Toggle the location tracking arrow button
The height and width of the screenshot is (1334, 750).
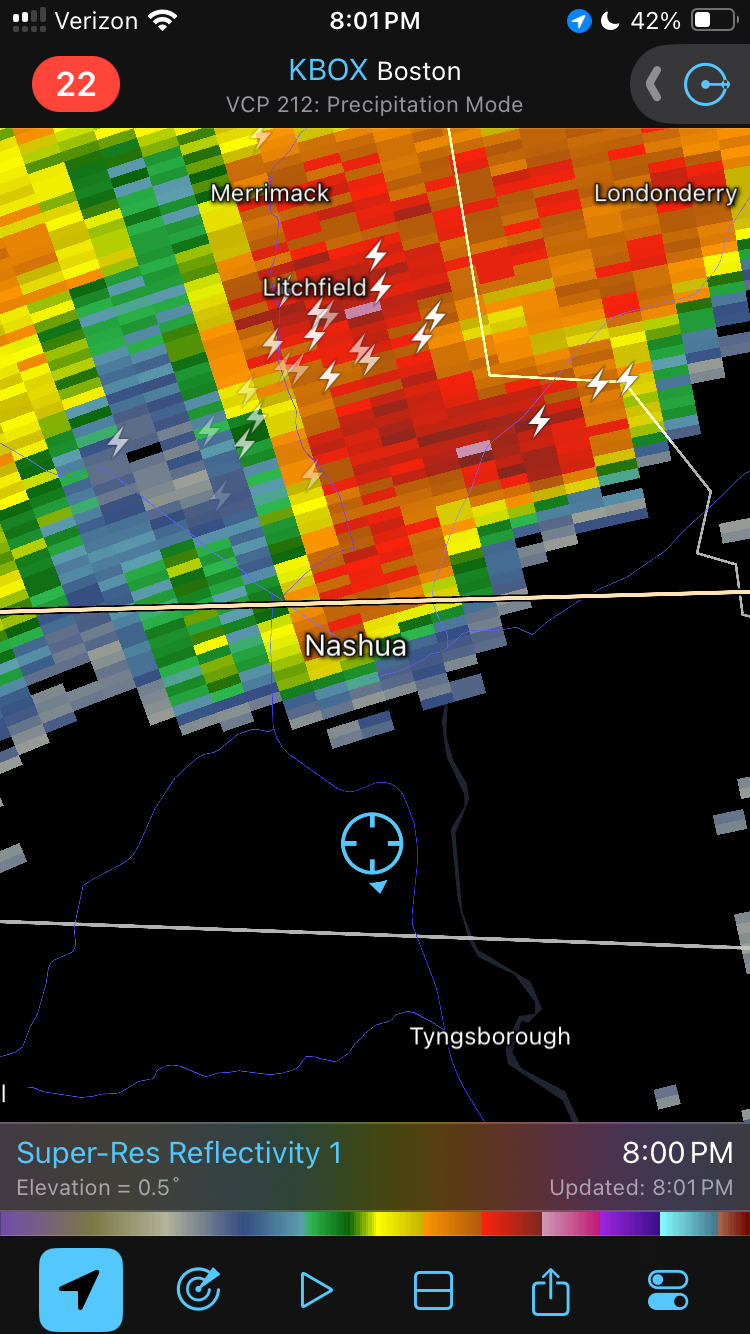click(x=81, y=1290)
